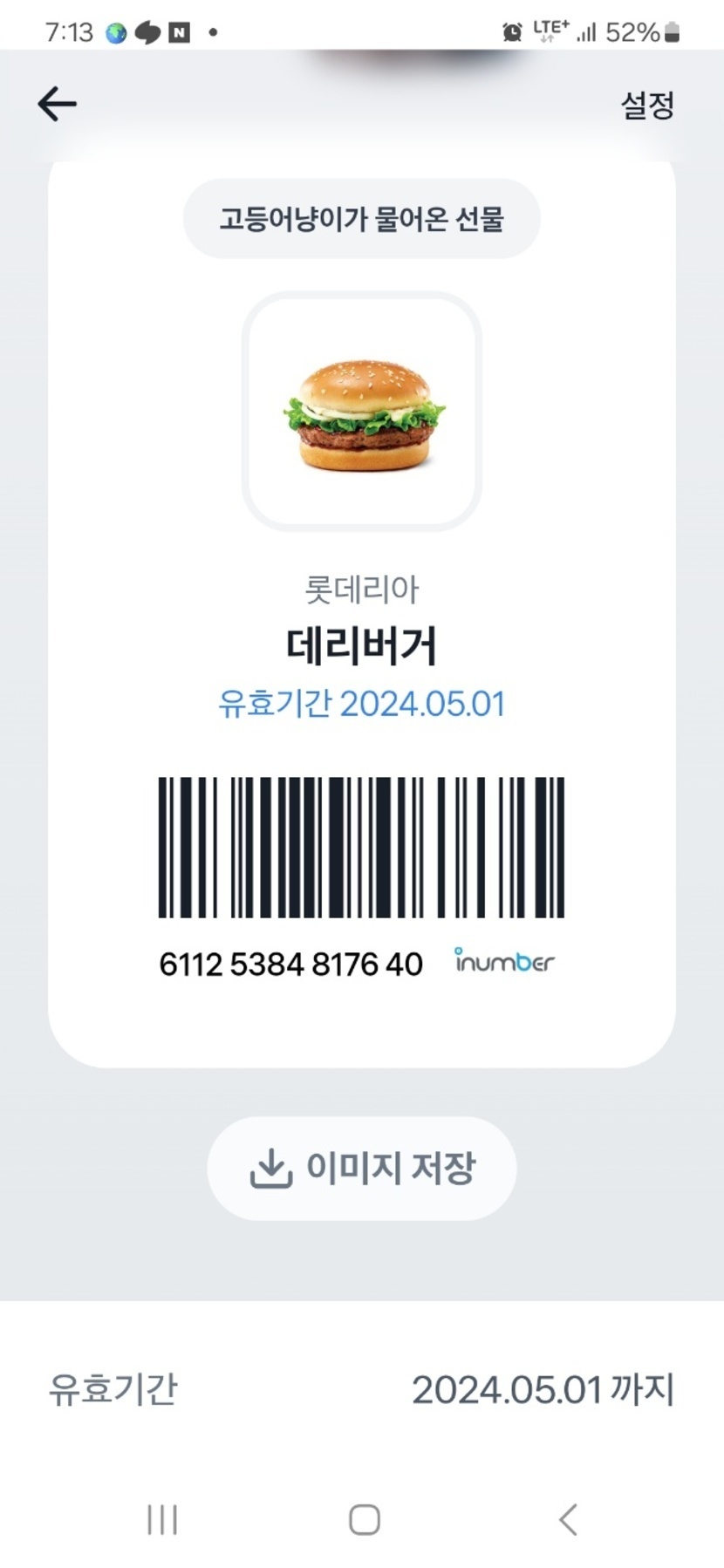Go back using the top-left arrow
The image size is (724, 1568).
tap(58, 104)
